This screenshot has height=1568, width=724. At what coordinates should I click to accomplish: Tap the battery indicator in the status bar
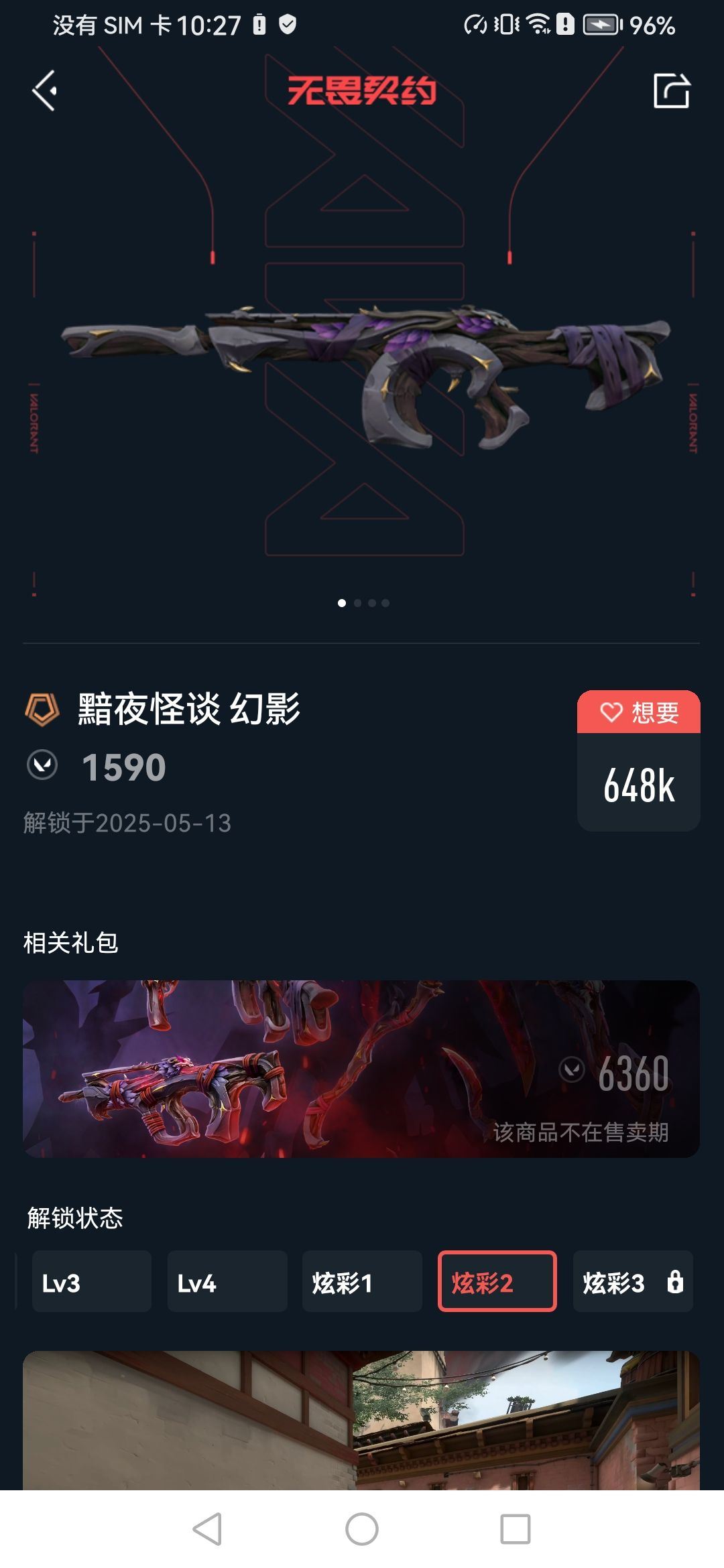point(601,25)
